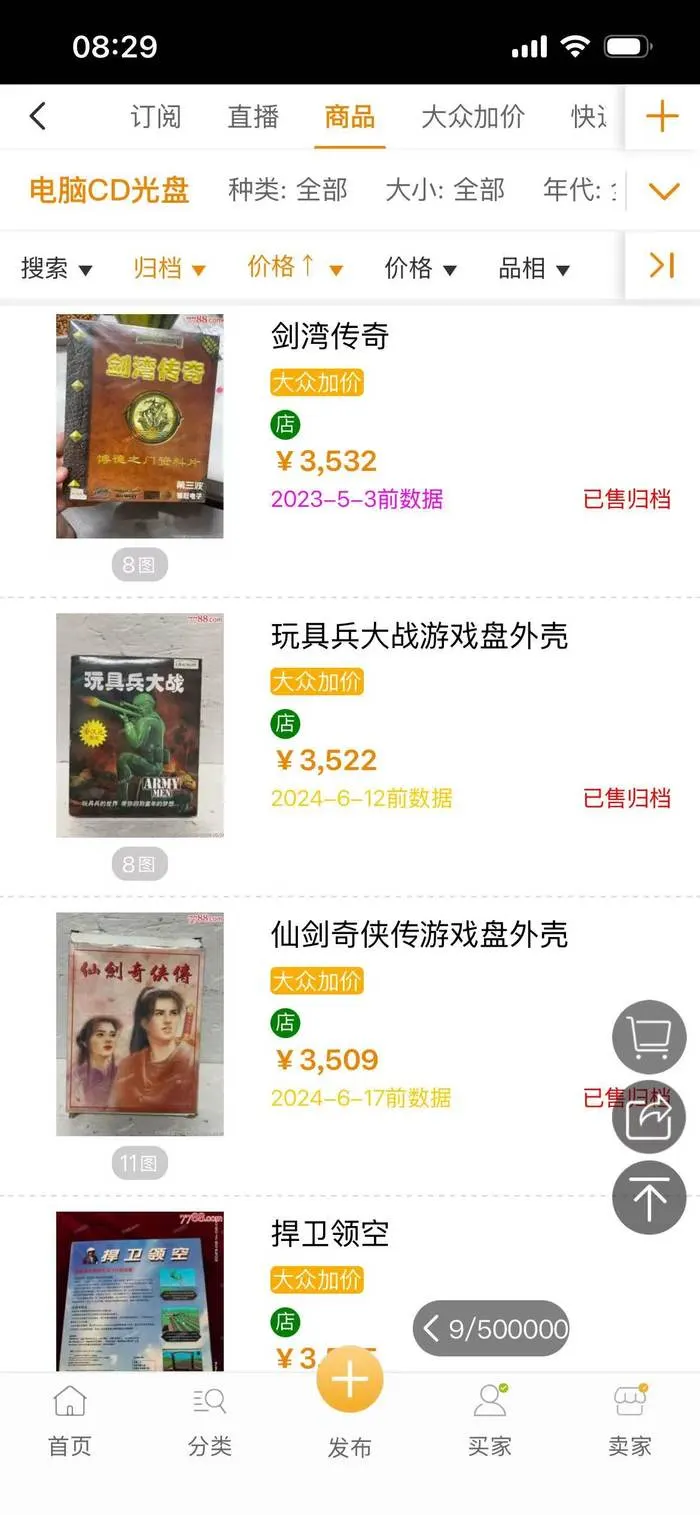The width and height of the screenshot is (700, 1515).
Task: Open the 品相 dropdown
Action: (x=534, y=268)
